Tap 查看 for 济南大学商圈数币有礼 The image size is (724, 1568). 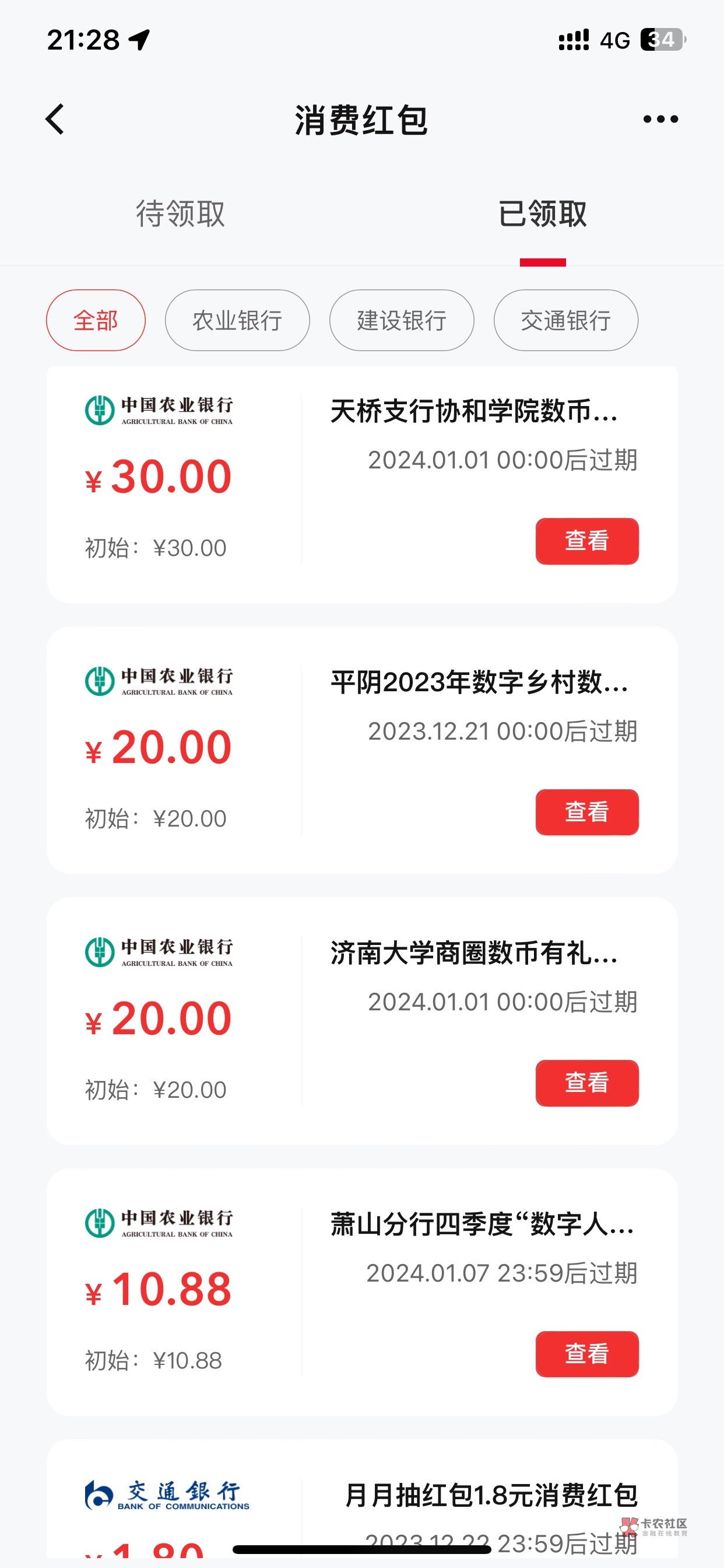pos(586,1083)
